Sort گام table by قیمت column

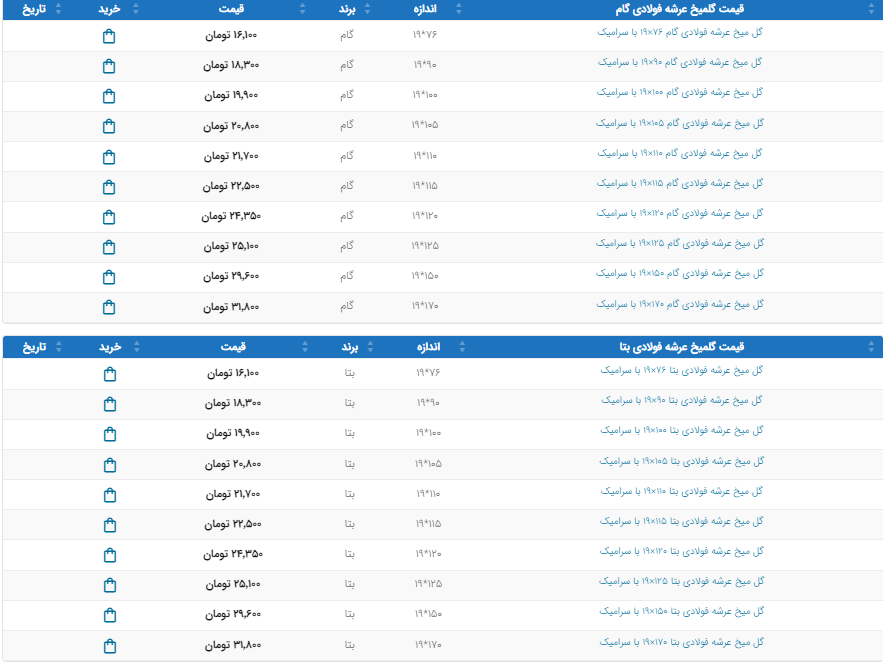(231, 9)
